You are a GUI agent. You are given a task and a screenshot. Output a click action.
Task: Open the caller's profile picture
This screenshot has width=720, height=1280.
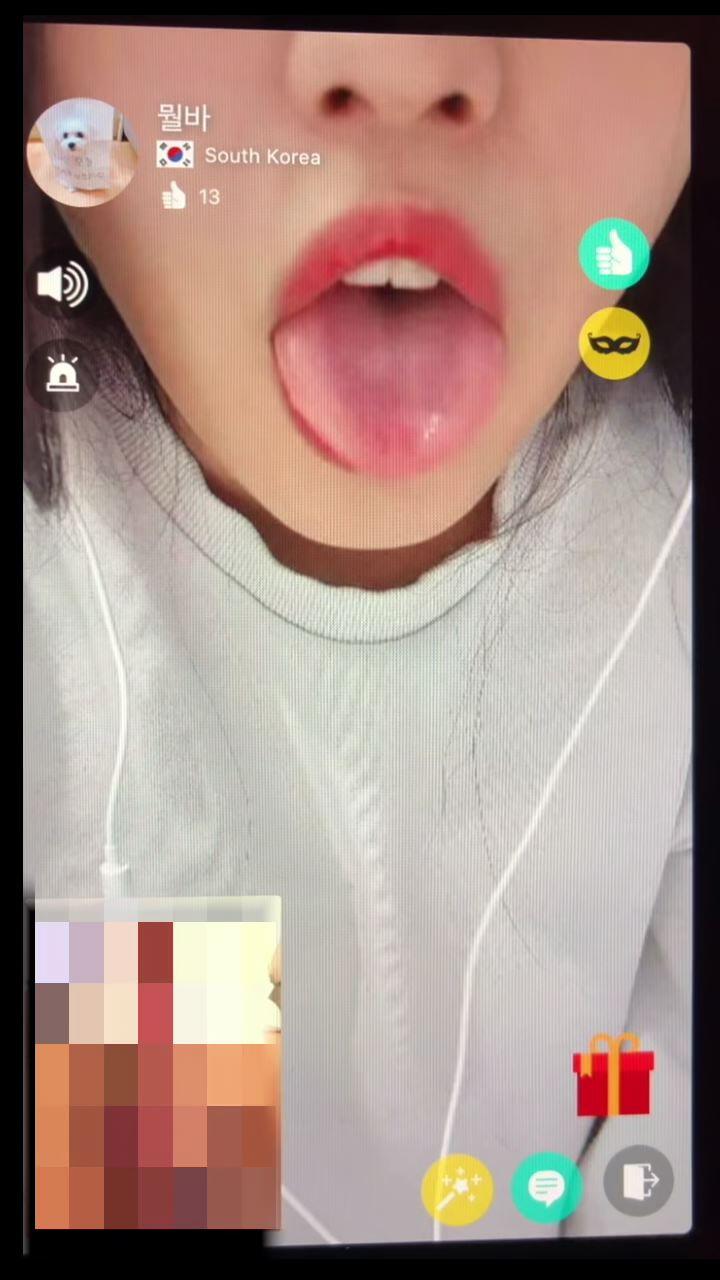coord(82,152)
